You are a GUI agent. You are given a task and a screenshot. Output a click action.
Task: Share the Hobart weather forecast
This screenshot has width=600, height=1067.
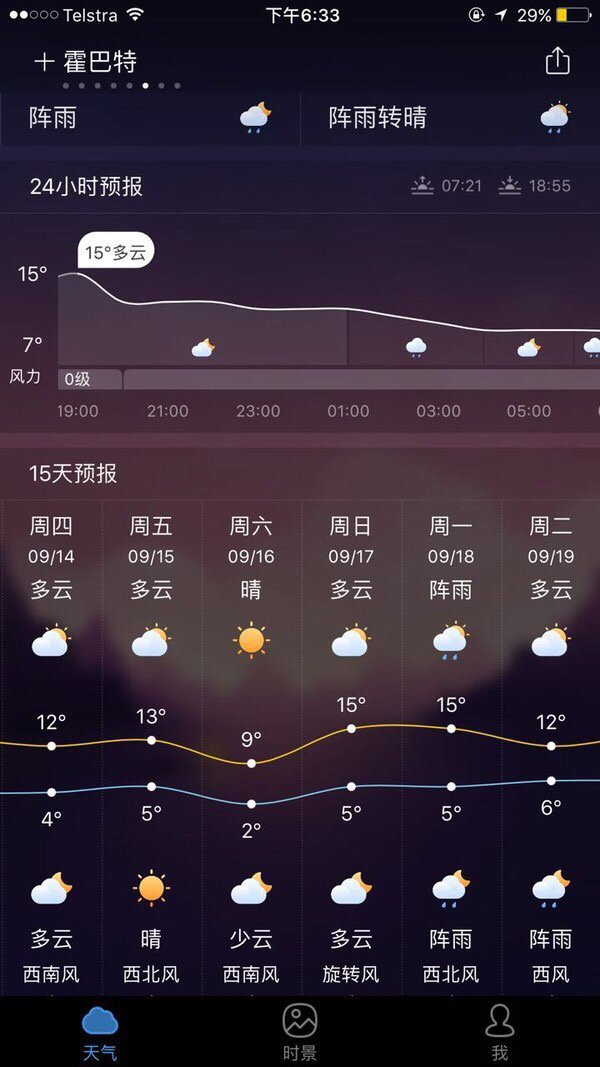[x=557, y=61]
